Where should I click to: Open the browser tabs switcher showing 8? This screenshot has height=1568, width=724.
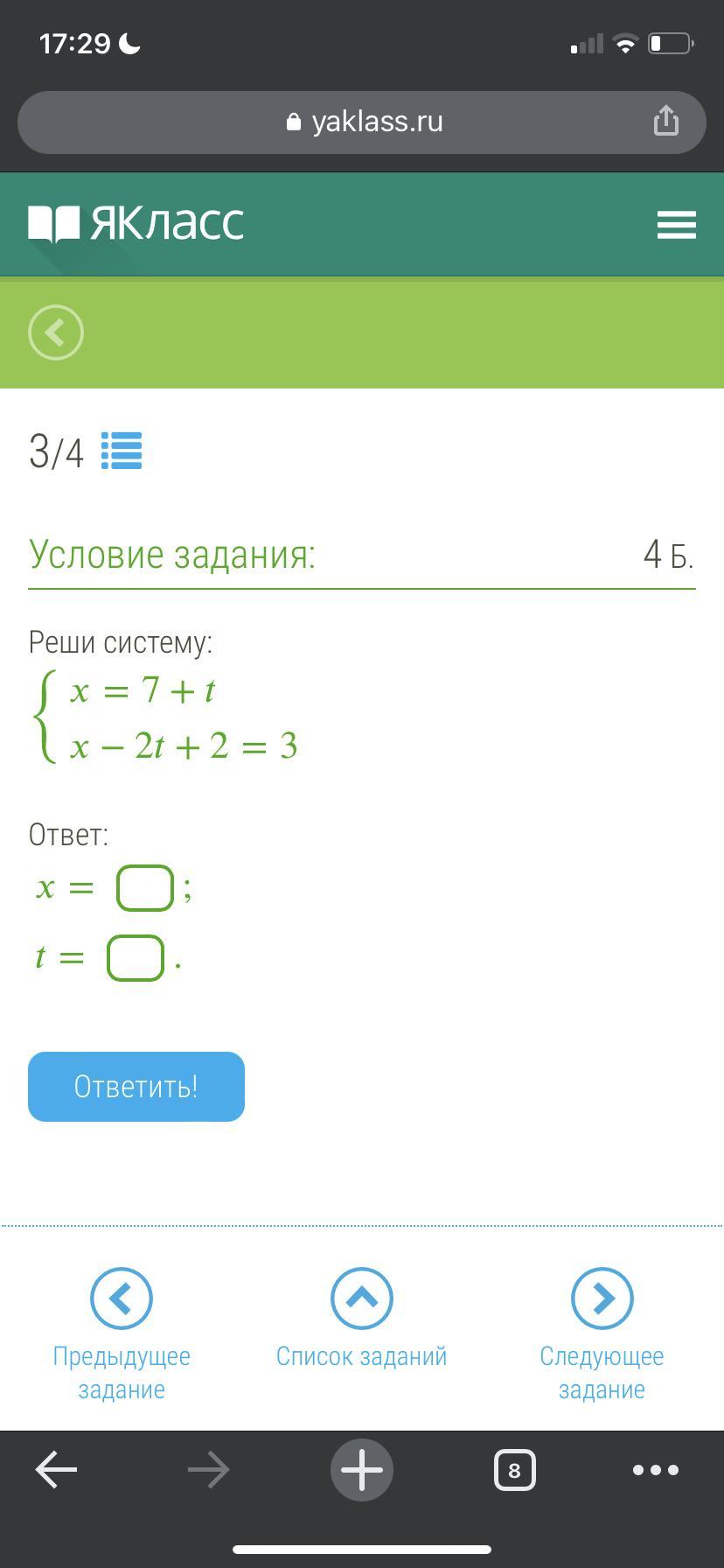[x=514, y=1470]
